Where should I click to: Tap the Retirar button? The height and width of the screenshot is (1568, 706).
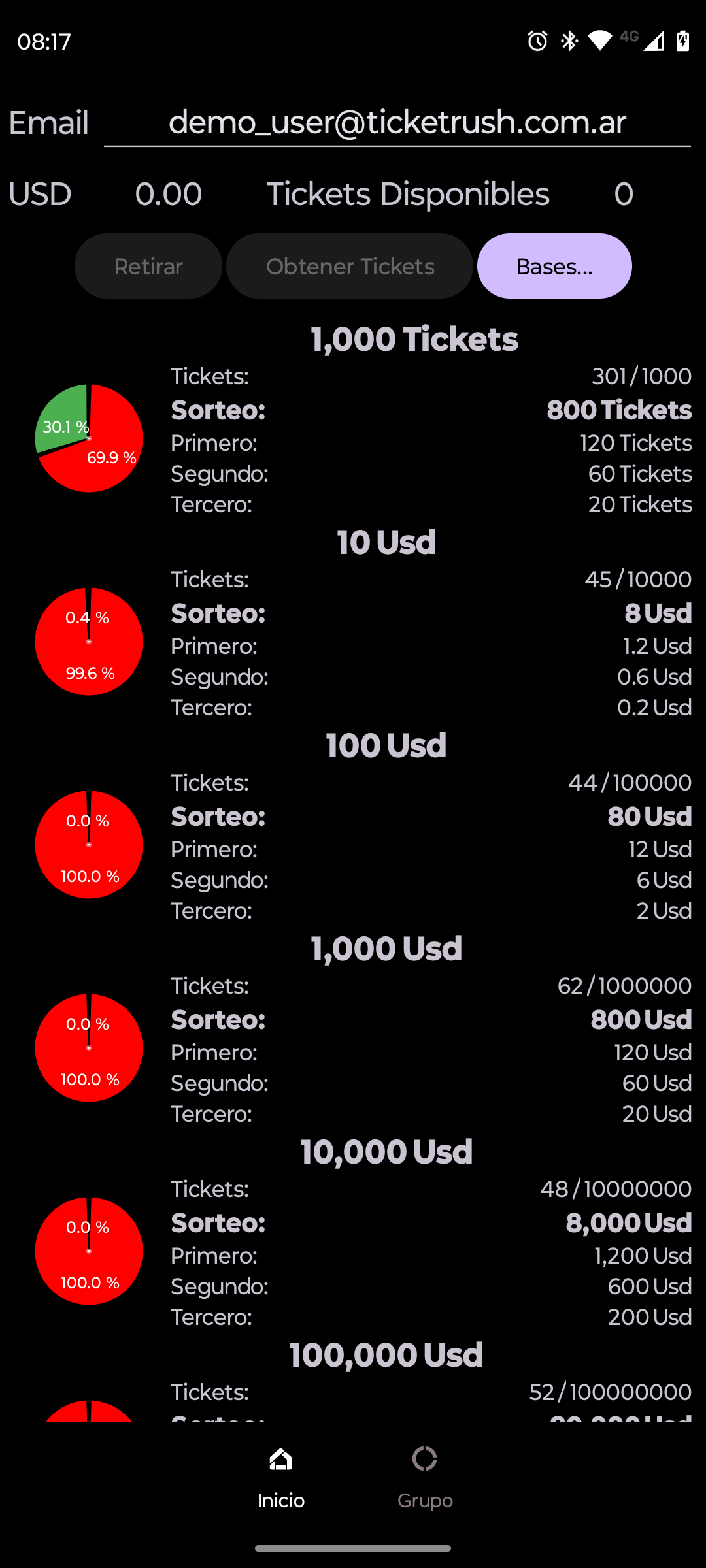(x=148, y=266)
